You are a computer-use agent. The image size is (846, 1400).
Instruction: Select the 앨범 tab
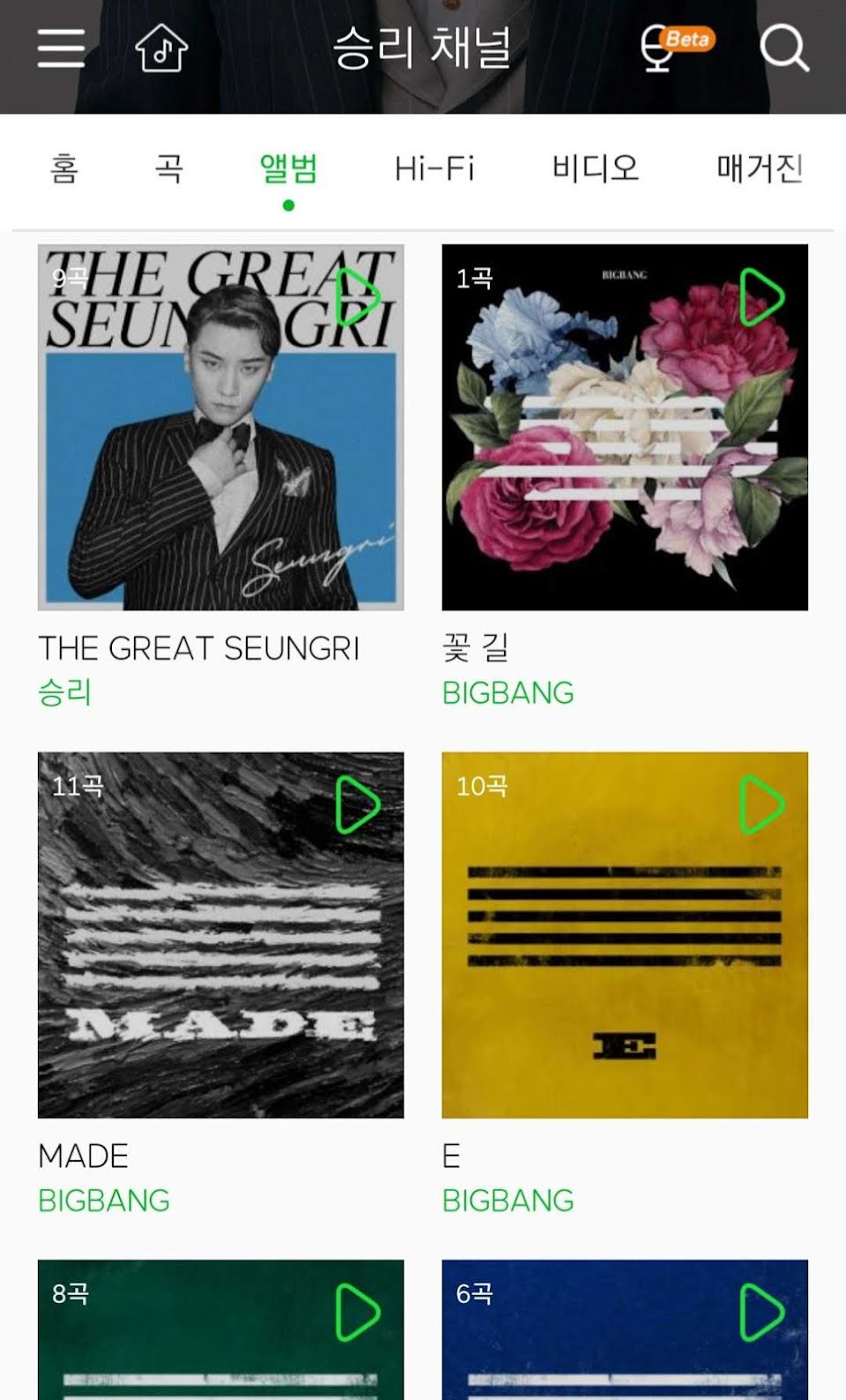click(288, 168)
